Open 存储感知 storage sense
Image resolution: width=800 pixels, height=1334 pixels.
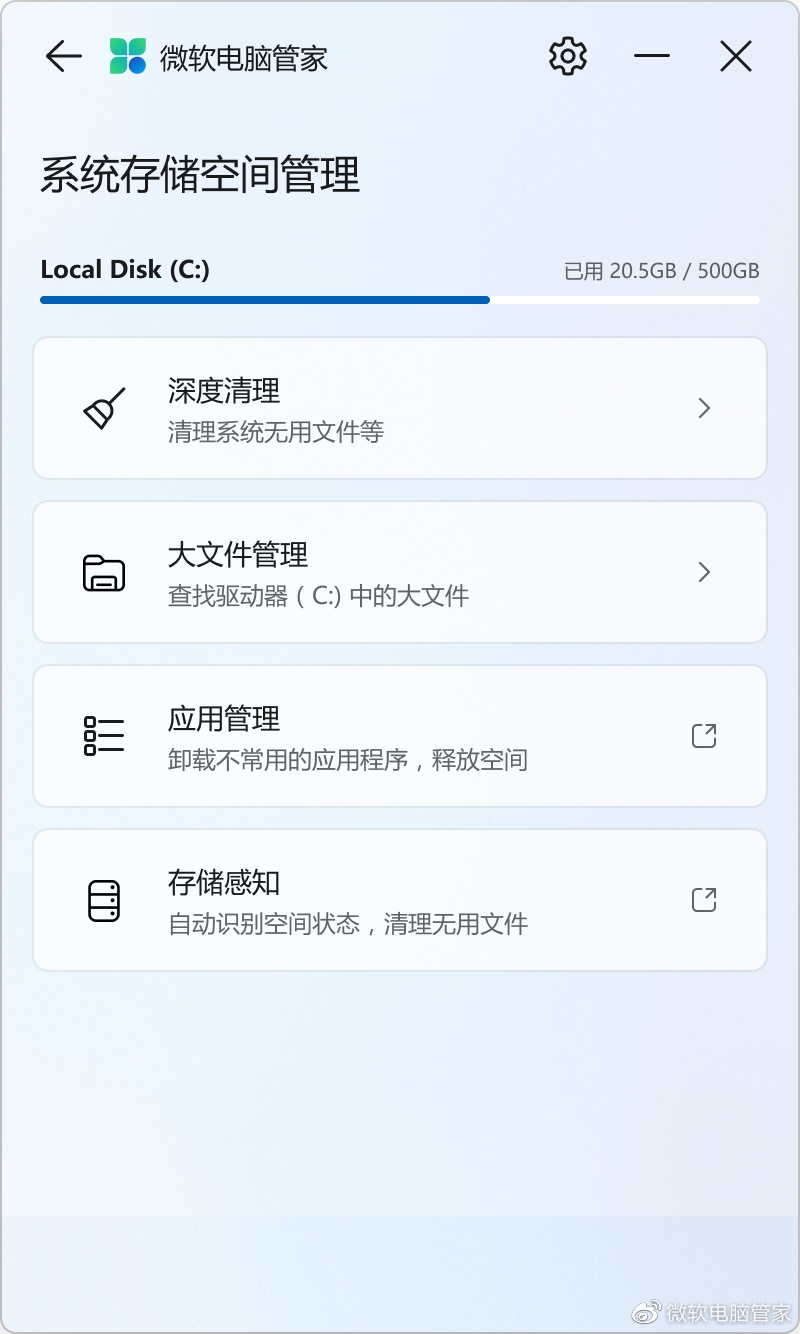click(x=400, y=900)
